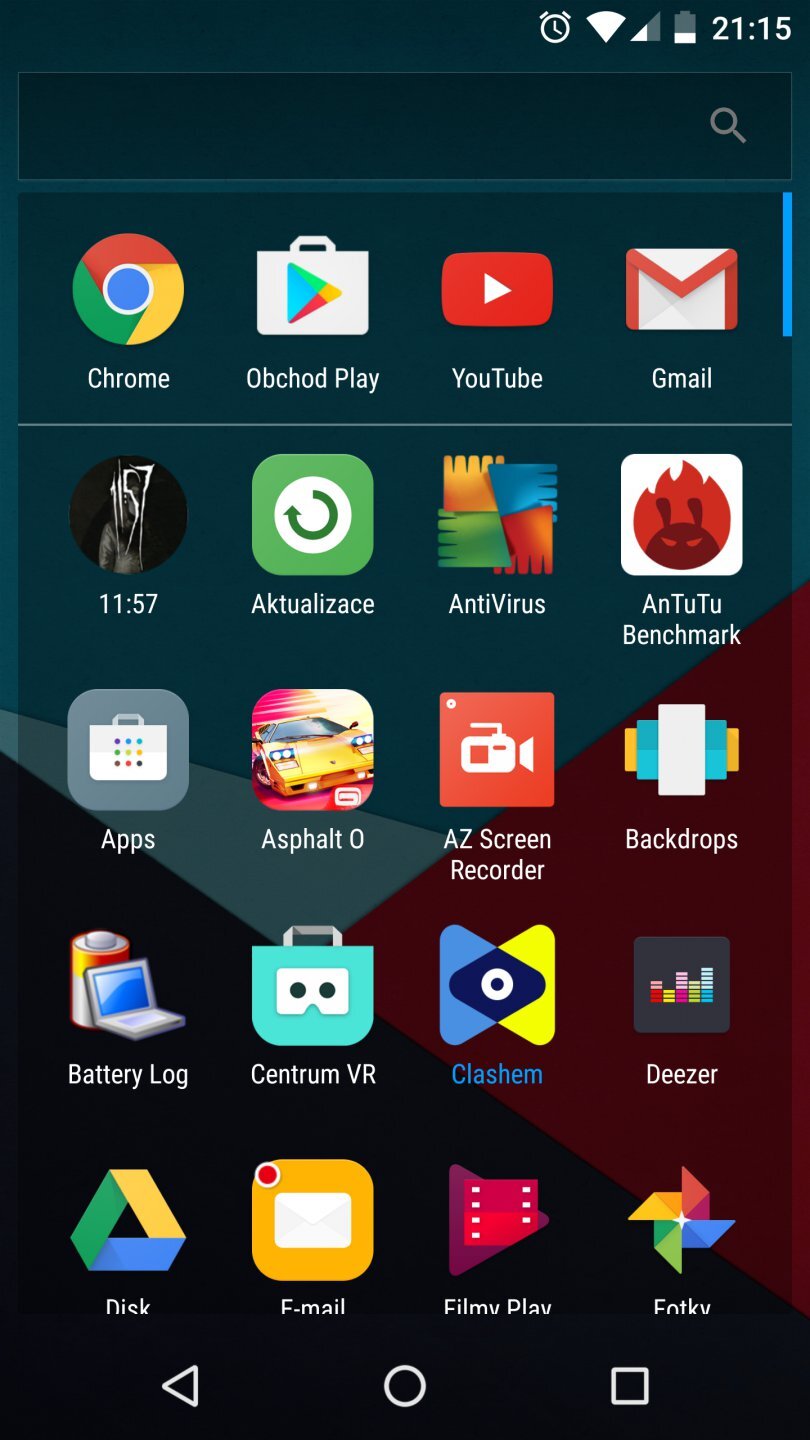Start the AntiVirus app

(x=497, y=514)
